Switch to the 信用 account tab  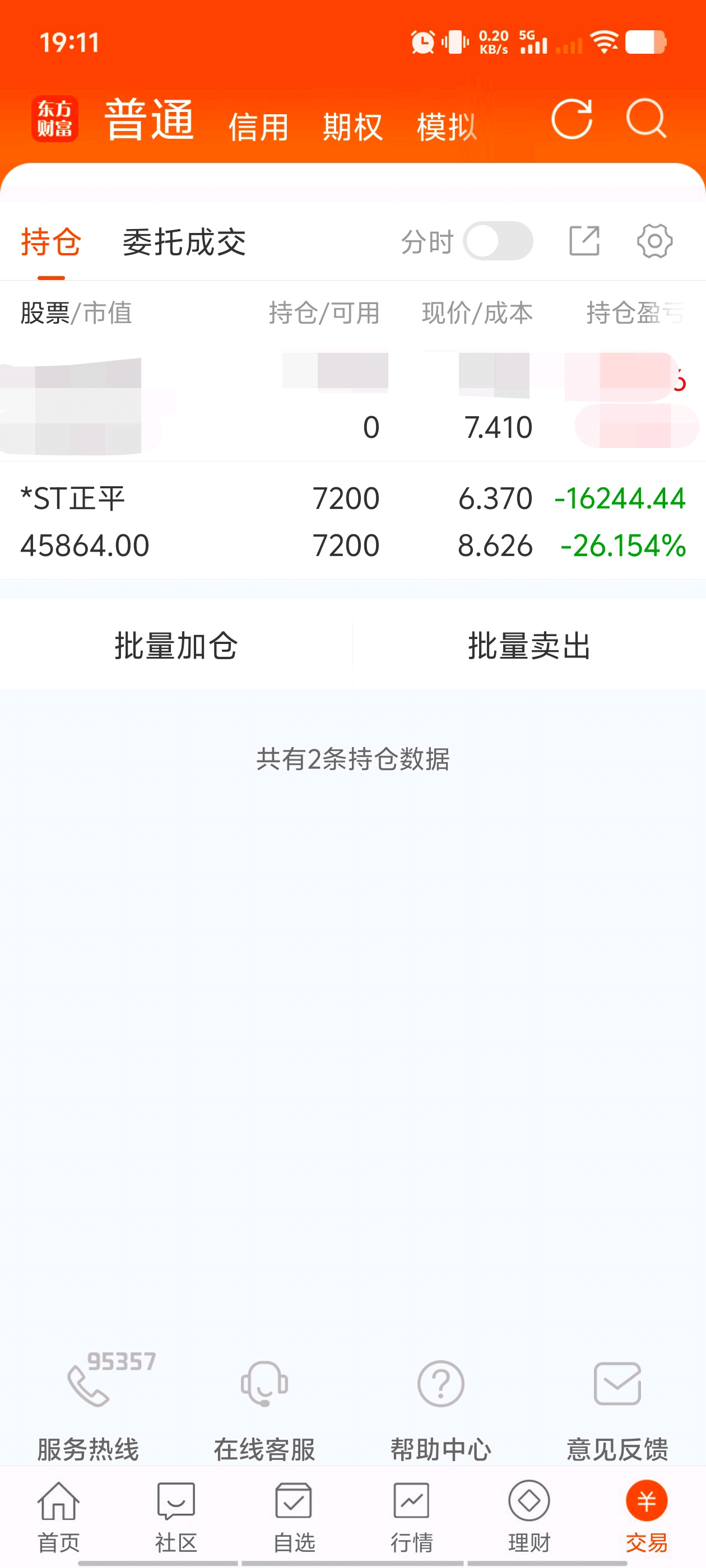258,127
